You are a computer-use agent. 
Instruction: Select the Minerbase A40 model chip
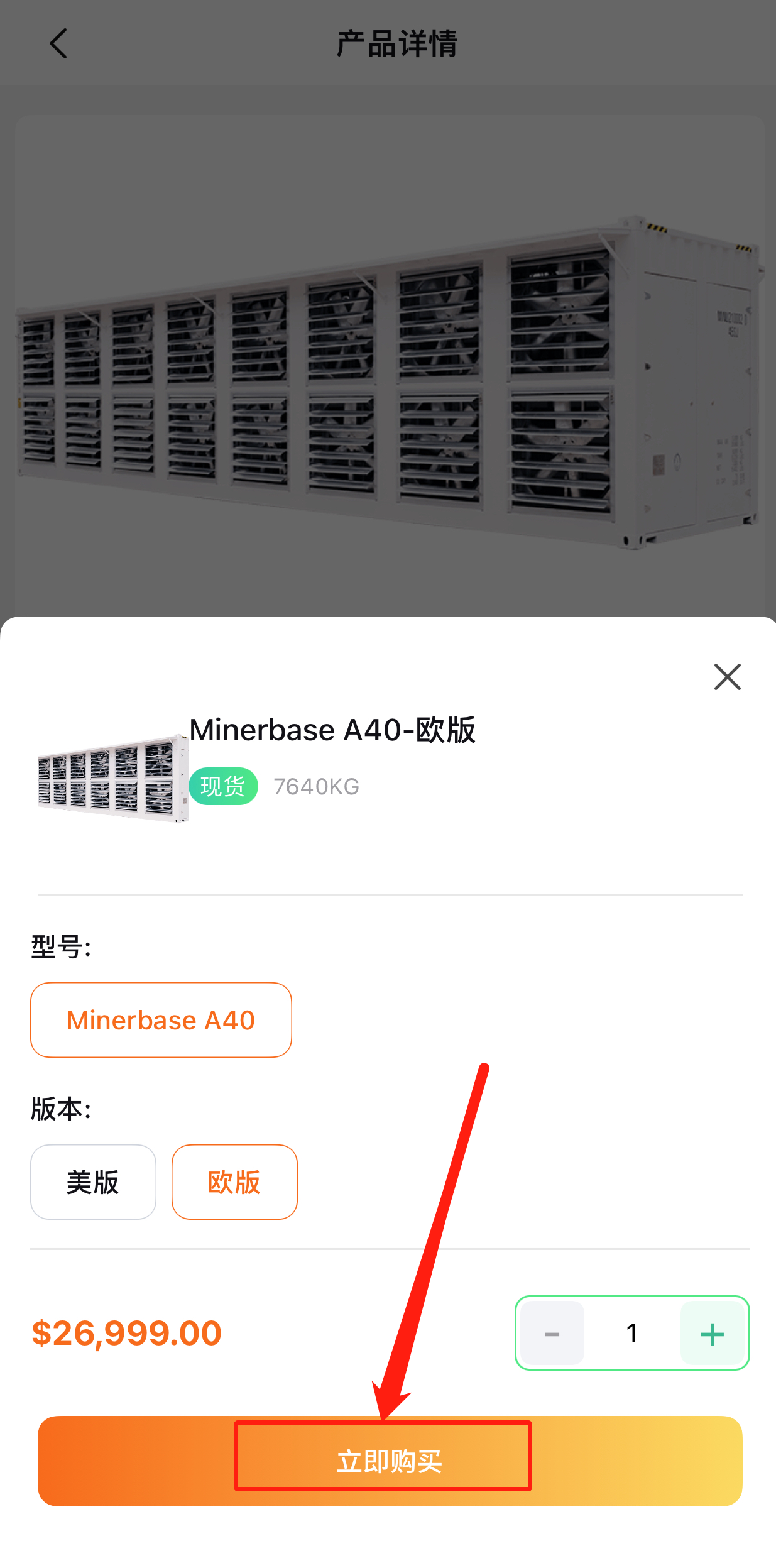coord(161,1020)
